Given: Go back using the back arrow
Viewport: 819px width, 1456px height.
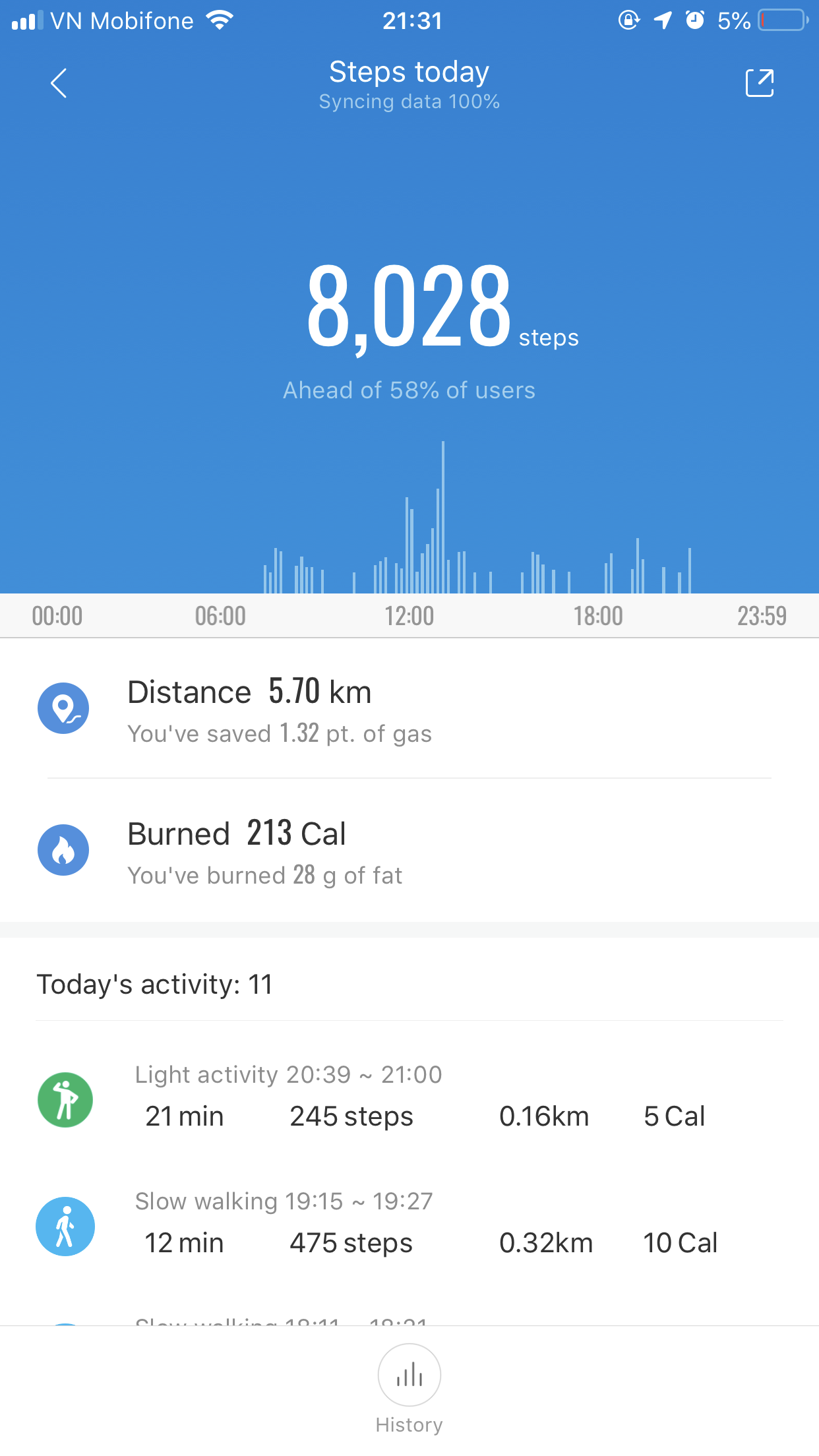Looking at the screenshot, I should pyautogui.click(x=59, y=83).
